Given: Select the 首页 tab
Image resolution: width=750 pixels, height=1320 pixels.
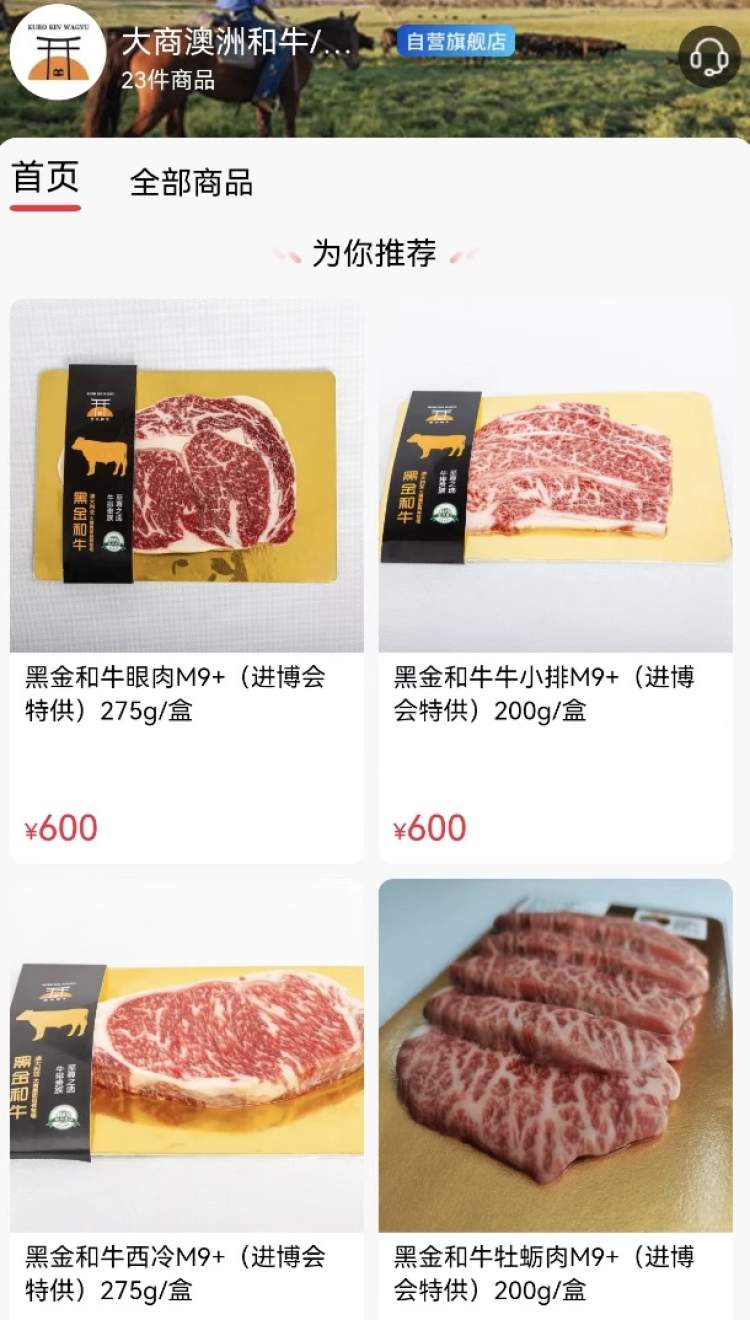Looking at the screenshot, I should point(45,179).
